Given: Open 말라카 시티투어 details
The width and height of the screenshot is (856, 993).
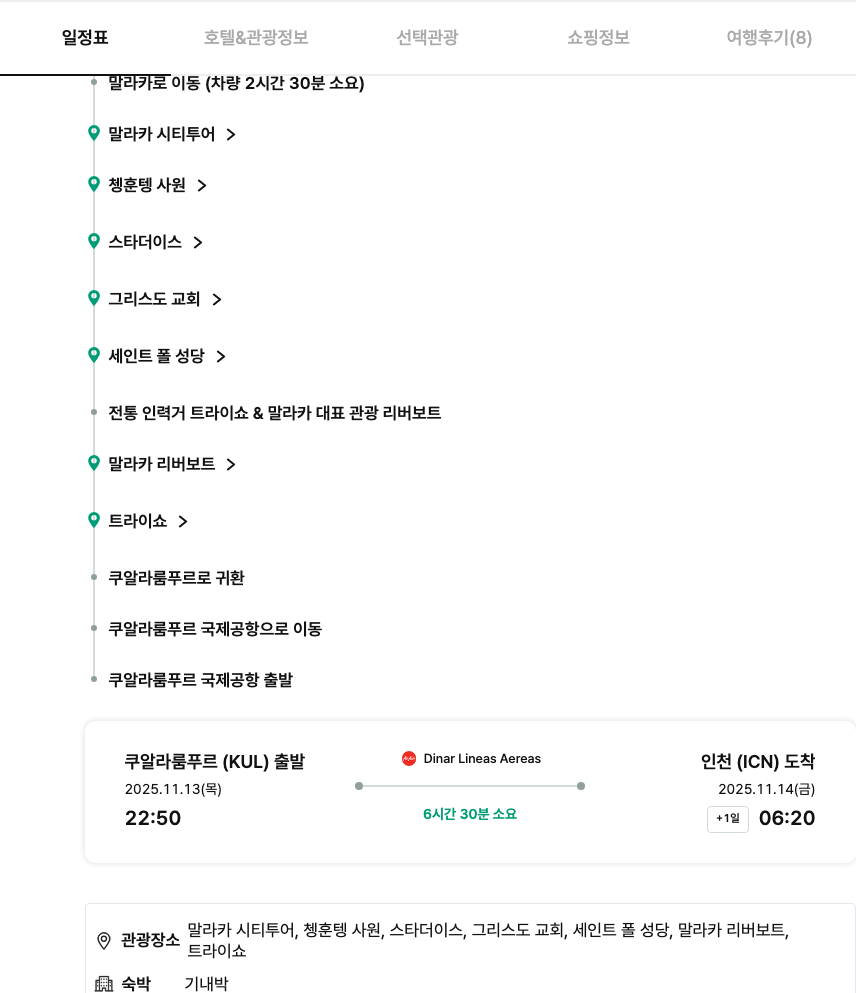Looking at the screenshot, I should 171,134.
